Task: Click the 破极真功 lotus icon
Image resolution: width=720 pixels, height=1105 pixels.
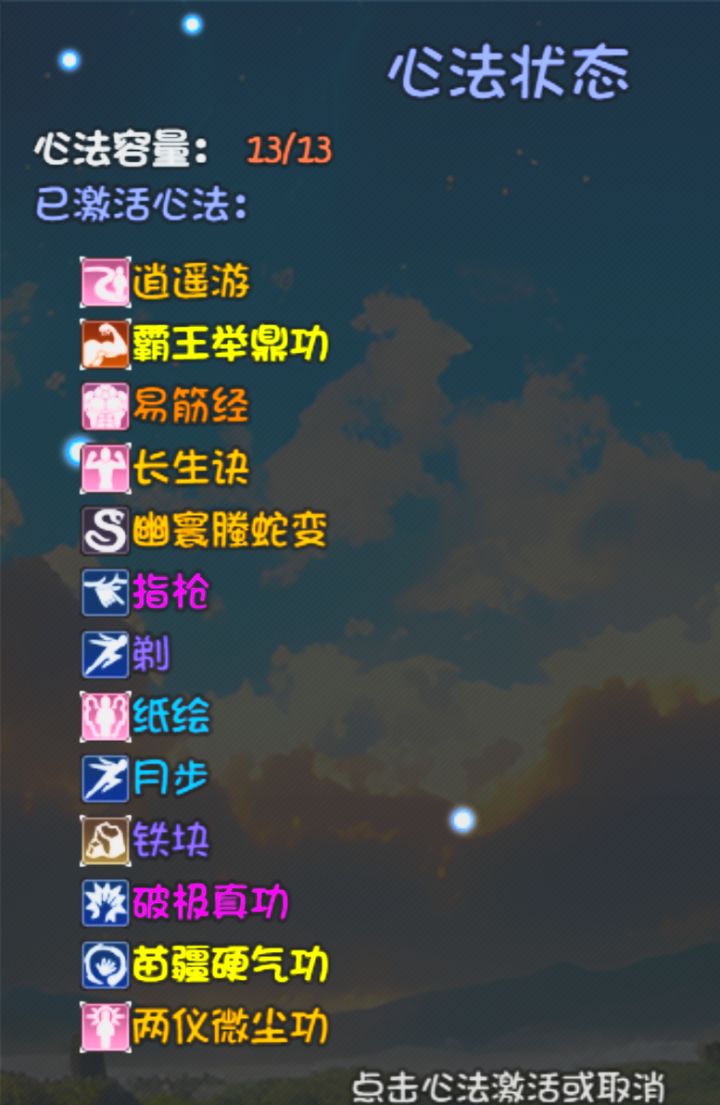Action: tap(106, 903)
